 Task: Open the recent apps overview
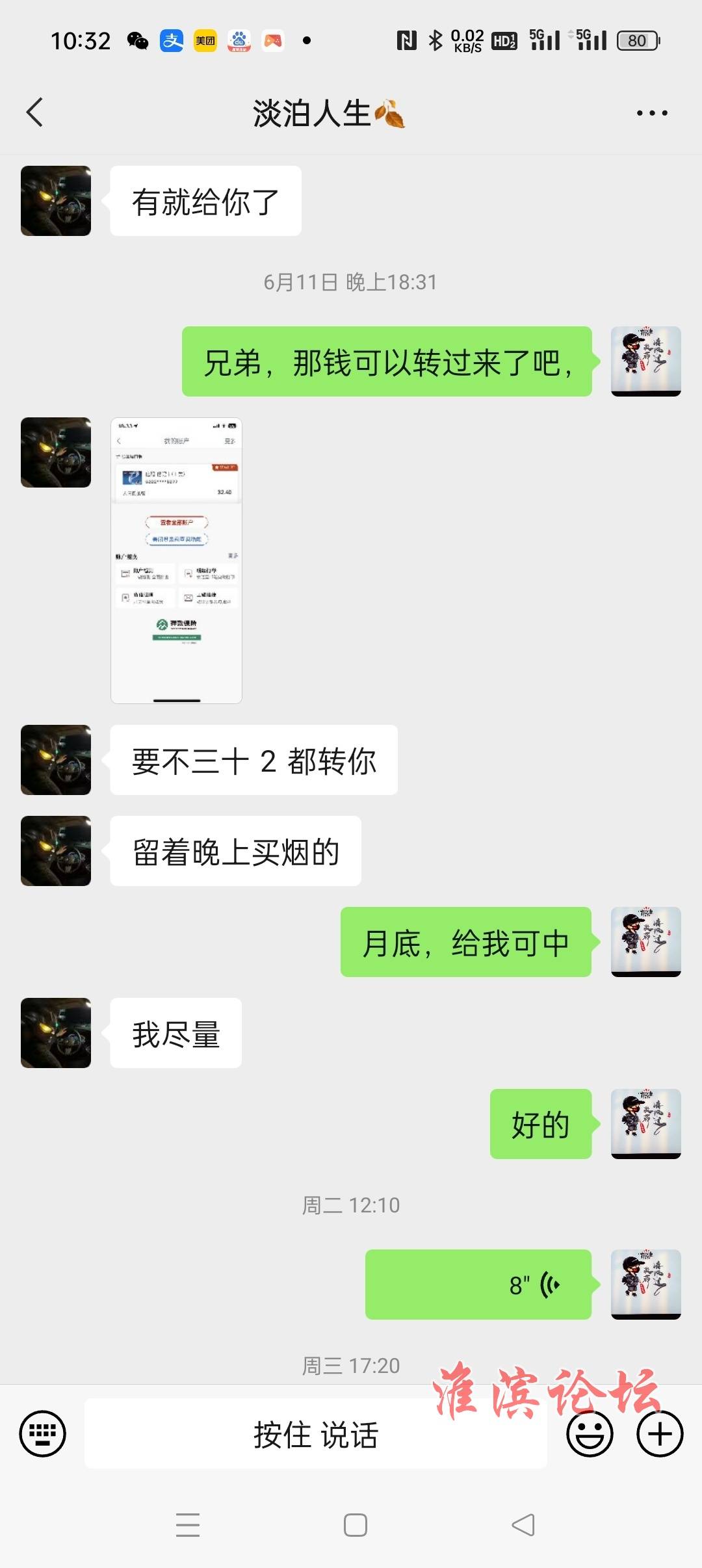188,1525
